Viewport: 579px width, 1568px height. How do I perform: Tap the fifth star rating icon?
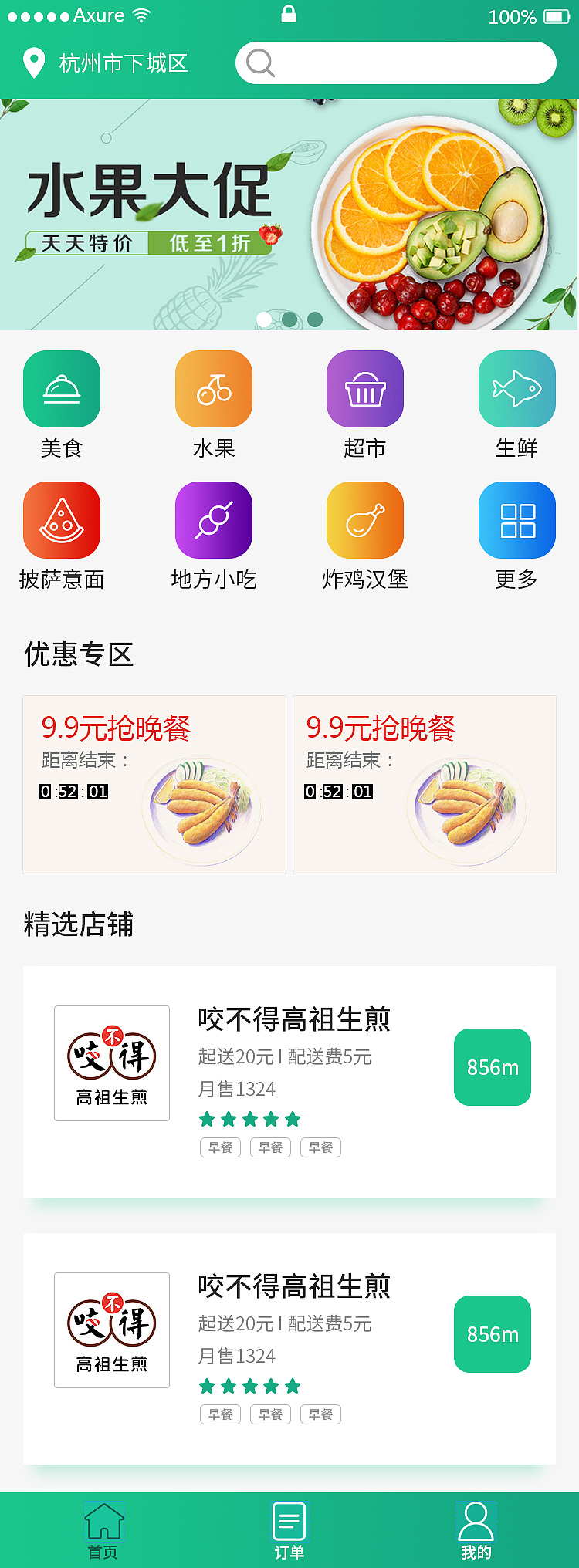point(294,1119)
